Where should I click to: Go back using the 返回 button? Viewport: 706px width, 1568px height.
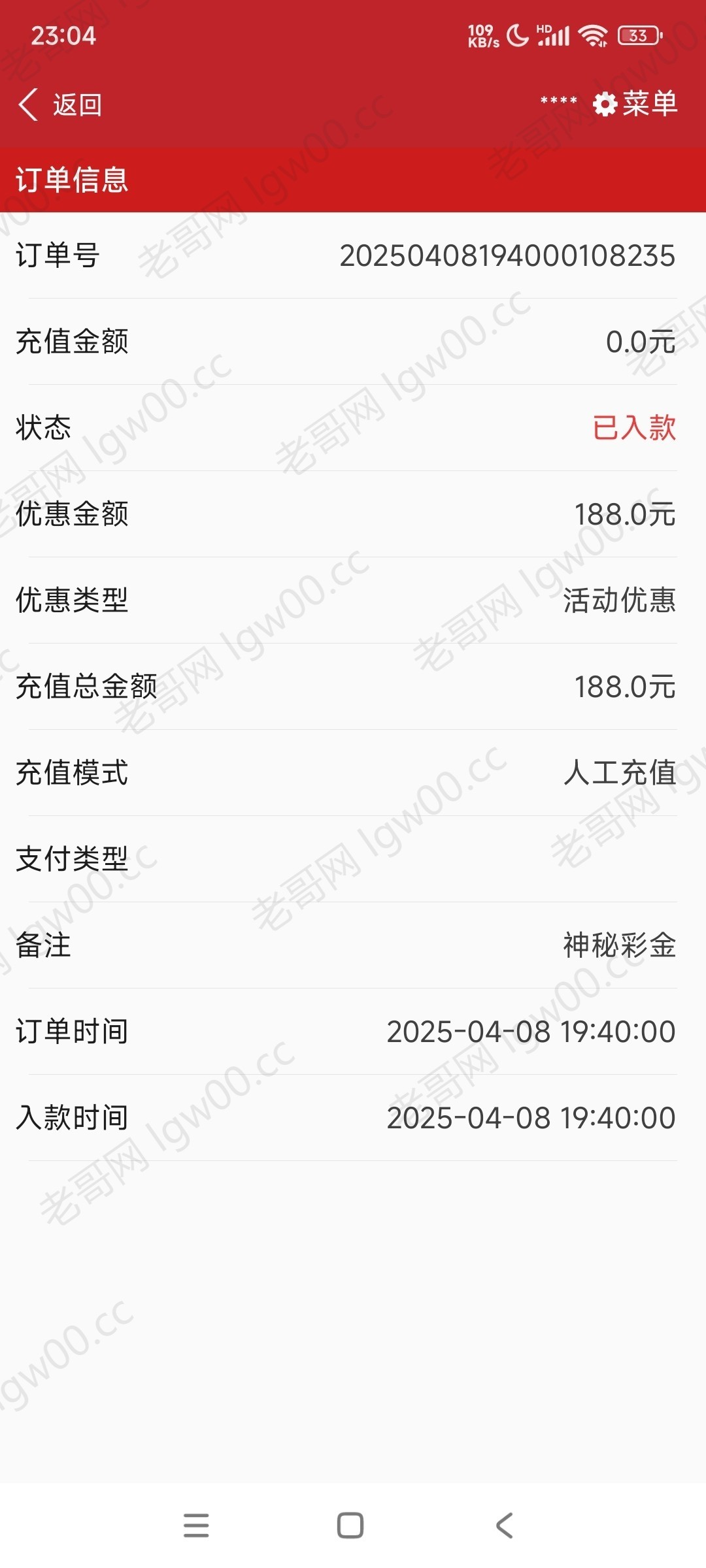tap(60, 105)
